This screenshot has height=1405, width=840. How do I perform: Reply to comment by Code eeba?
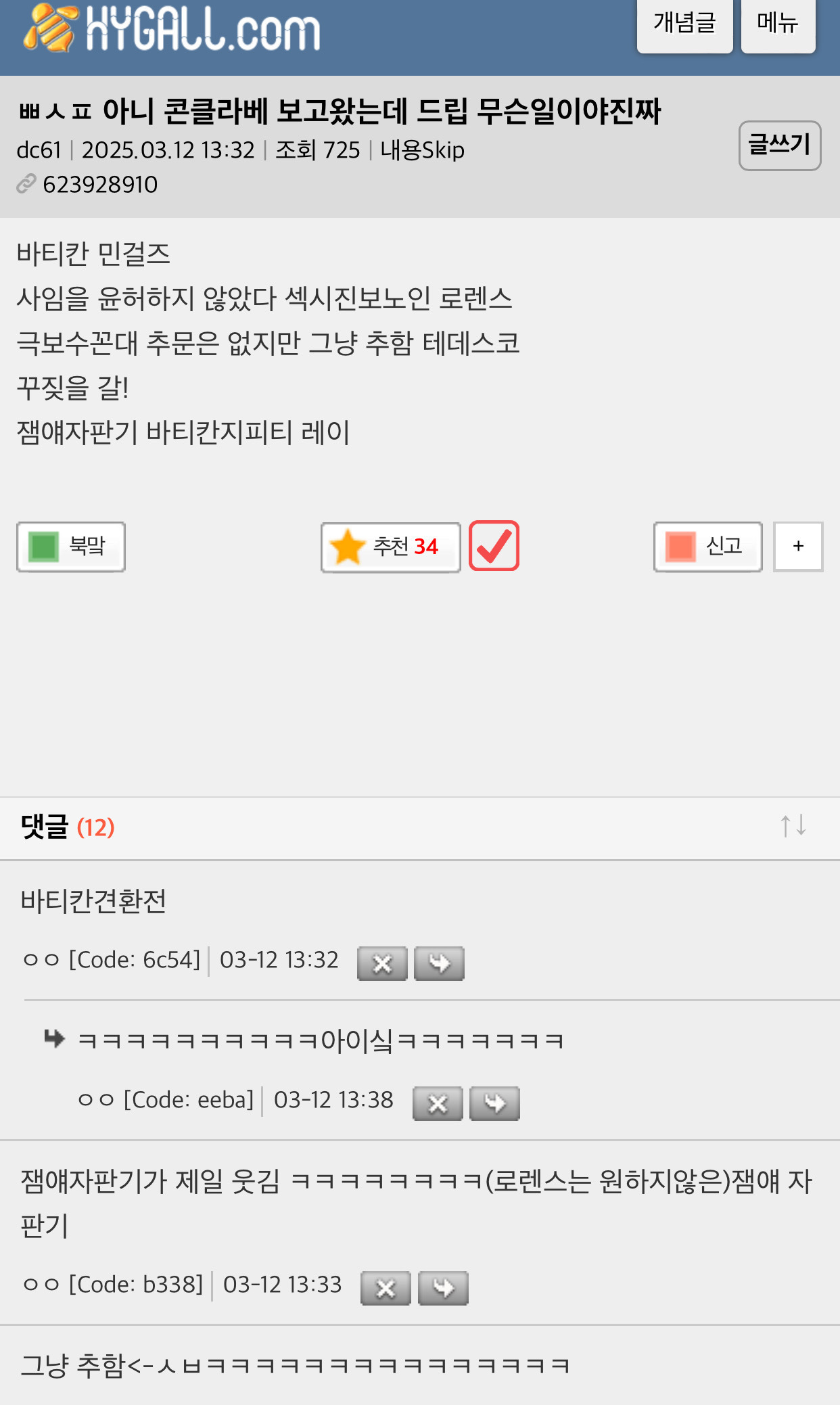pos(494,1104)
